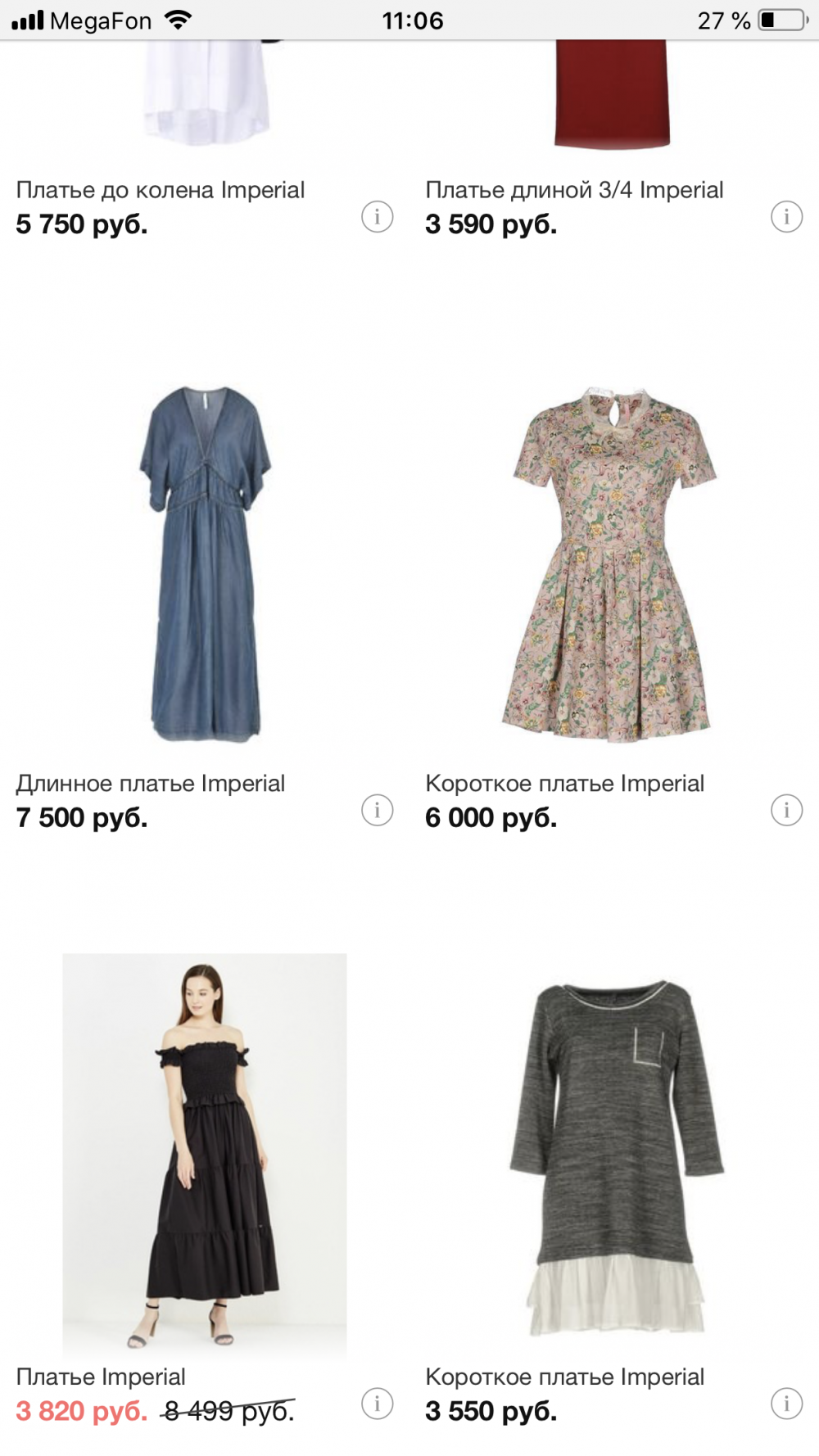Open info for Платье до колена Imperial
The image size is (819, 1456).
coord(377,217)
